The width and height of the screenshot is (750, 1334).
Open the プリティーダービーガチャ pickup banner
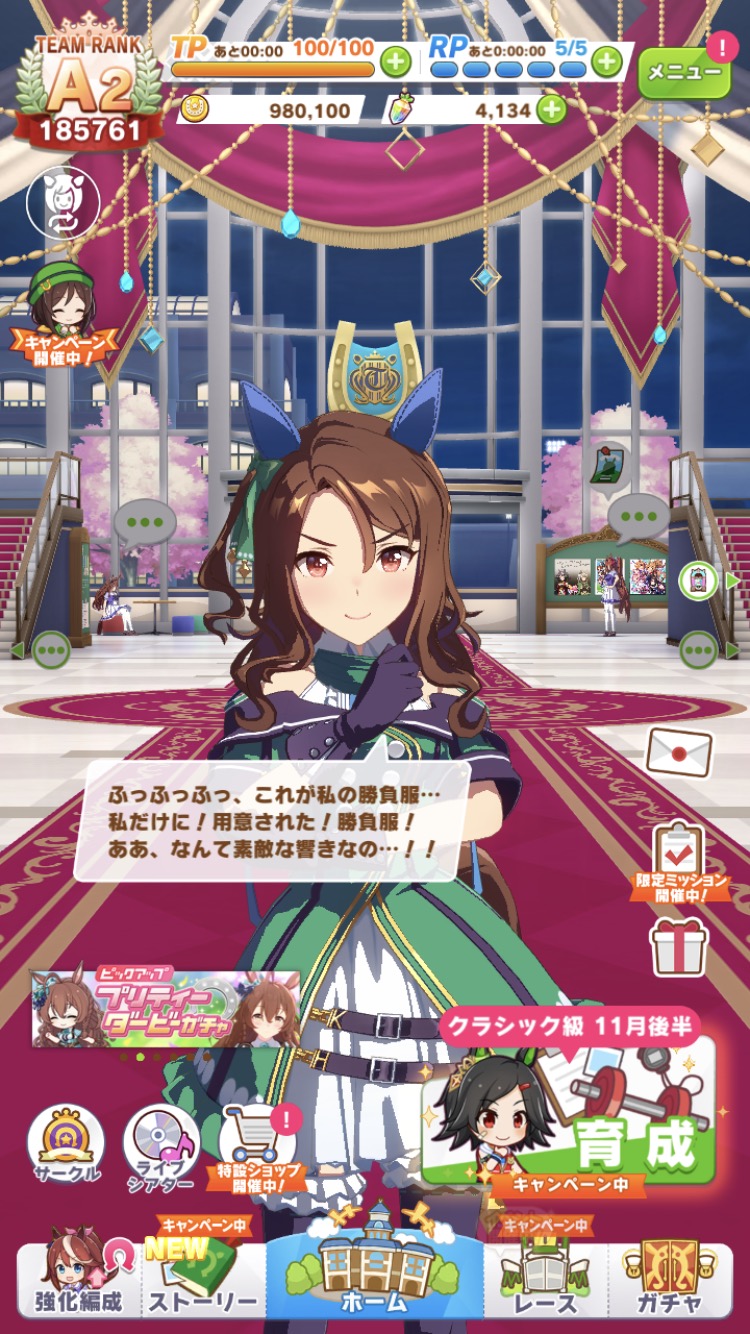point(166,1008)
